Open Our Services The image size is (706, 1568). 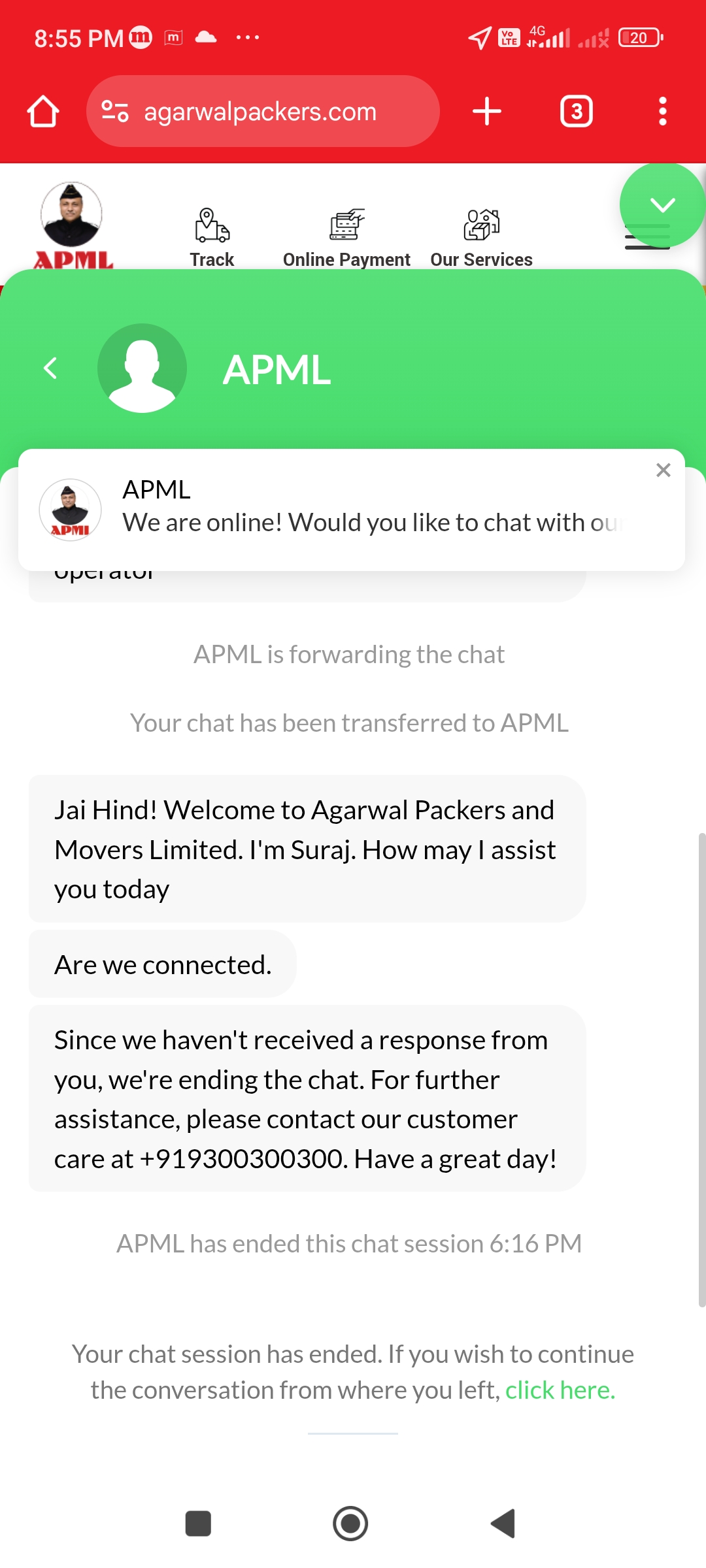(x=482, y=238)
